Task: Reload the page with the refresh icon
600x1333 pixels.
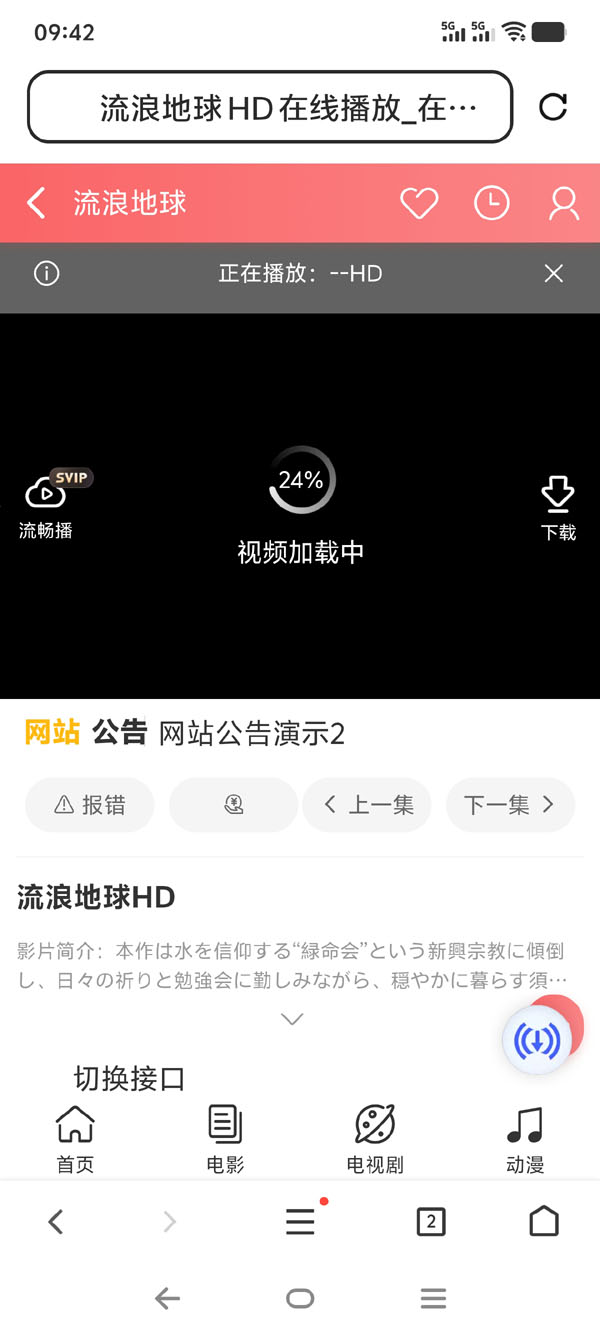Action: 553,107
